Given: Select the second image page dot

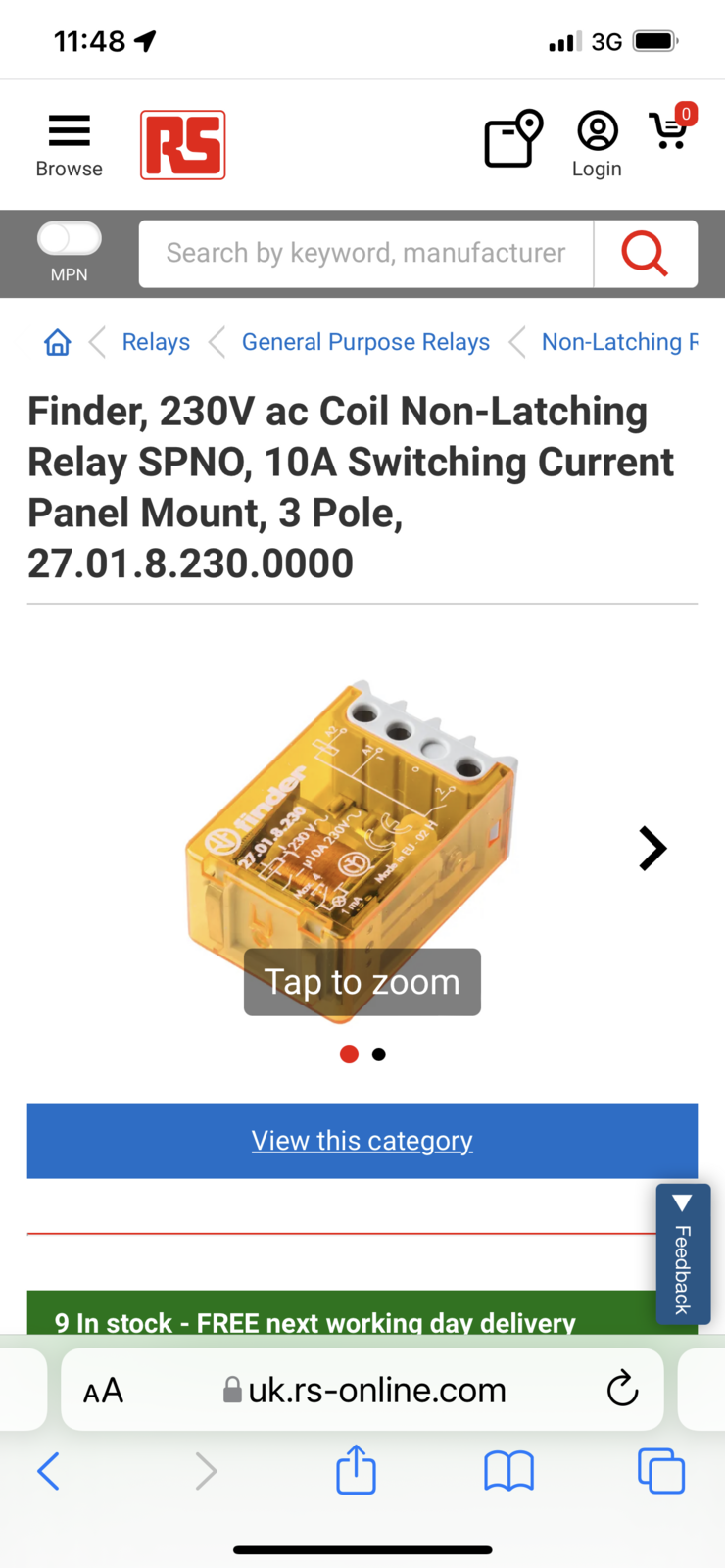Looking at the screenshot, I should click(x=379, y=1054).
